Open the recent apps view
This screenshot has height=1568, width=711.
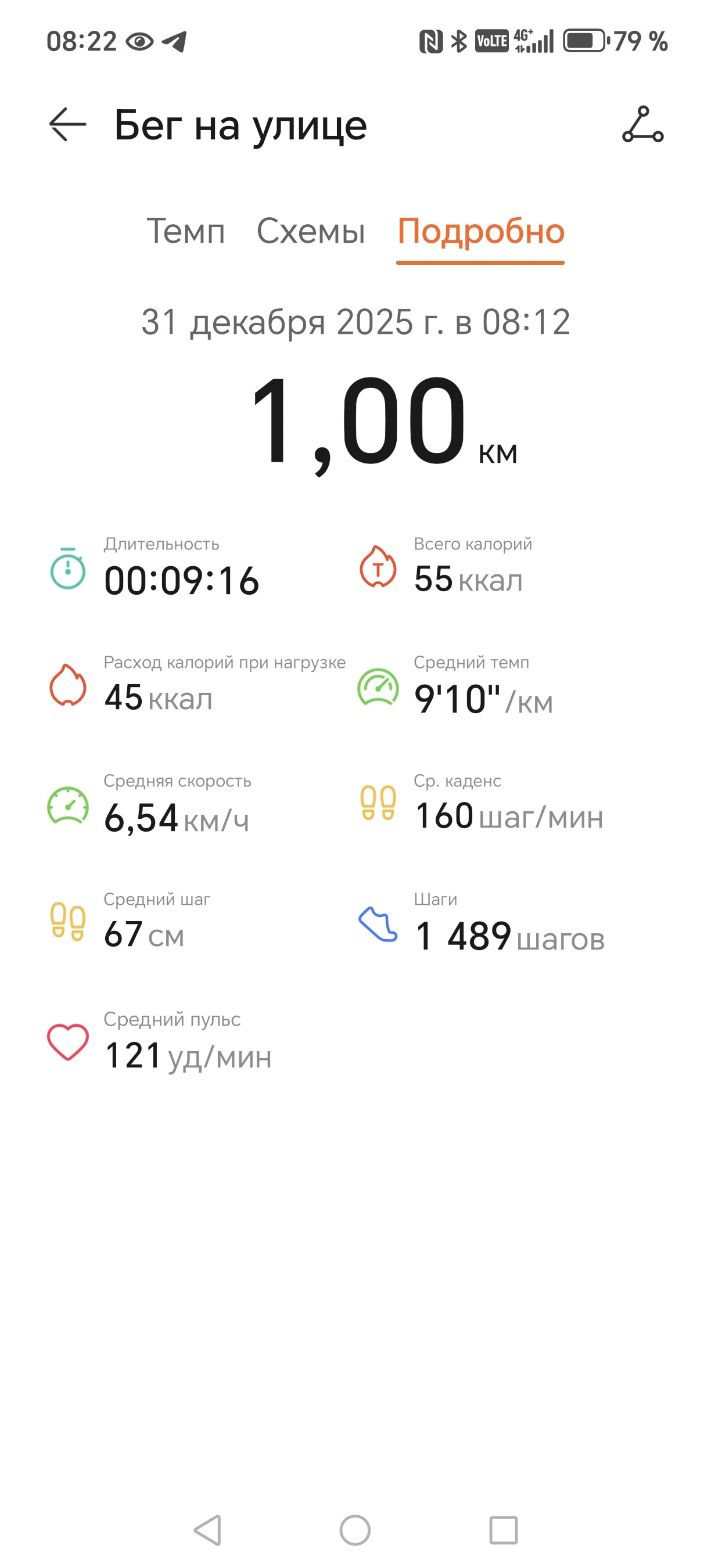pyautogui.click(x=504, y=1530)
